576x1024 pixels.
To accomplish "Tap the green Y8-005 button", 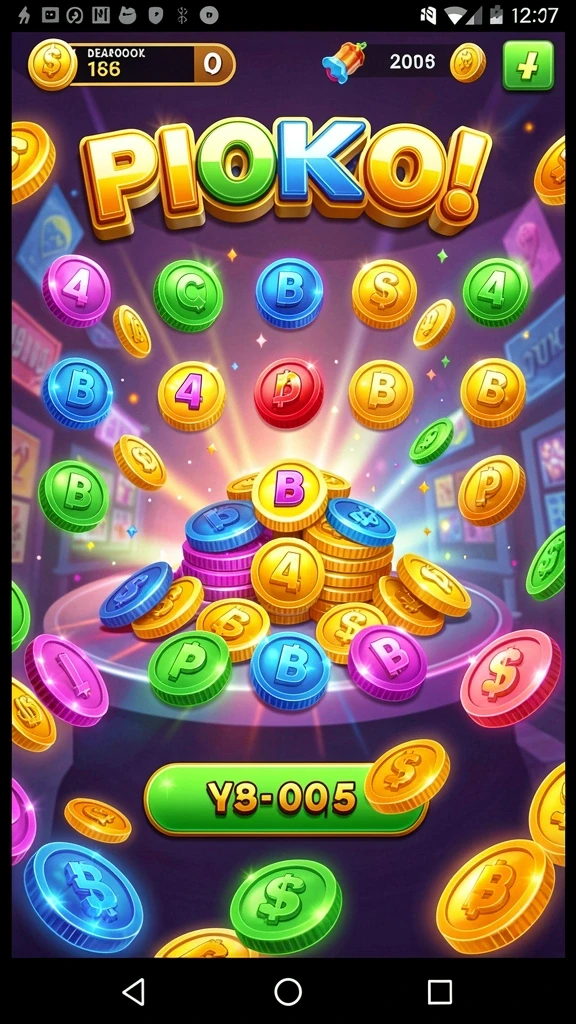I will (285, 799).
